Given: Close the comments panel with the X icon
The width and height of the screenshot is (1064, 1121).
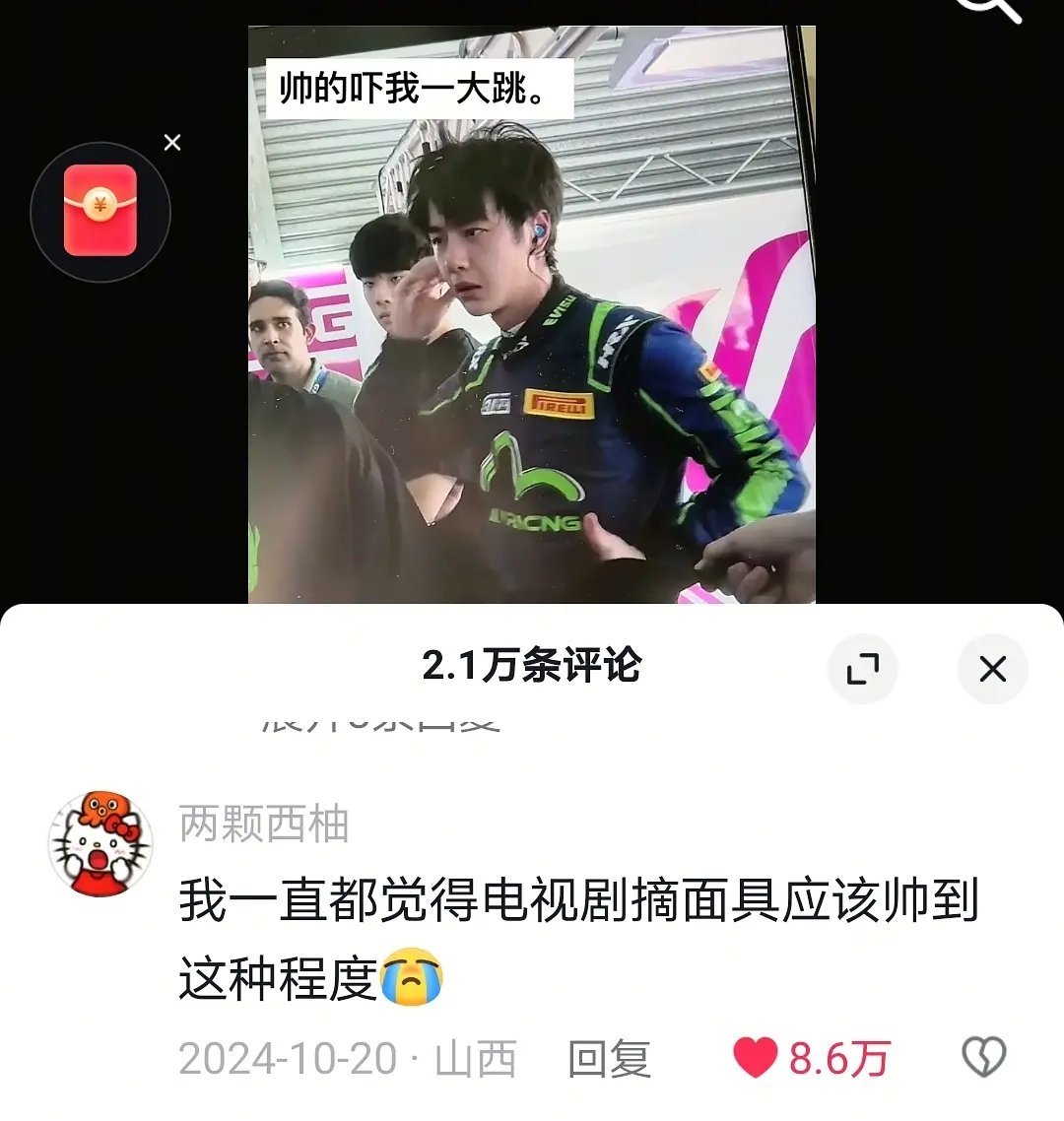Looking at the screenshot, I should click(x=992, y=668).
